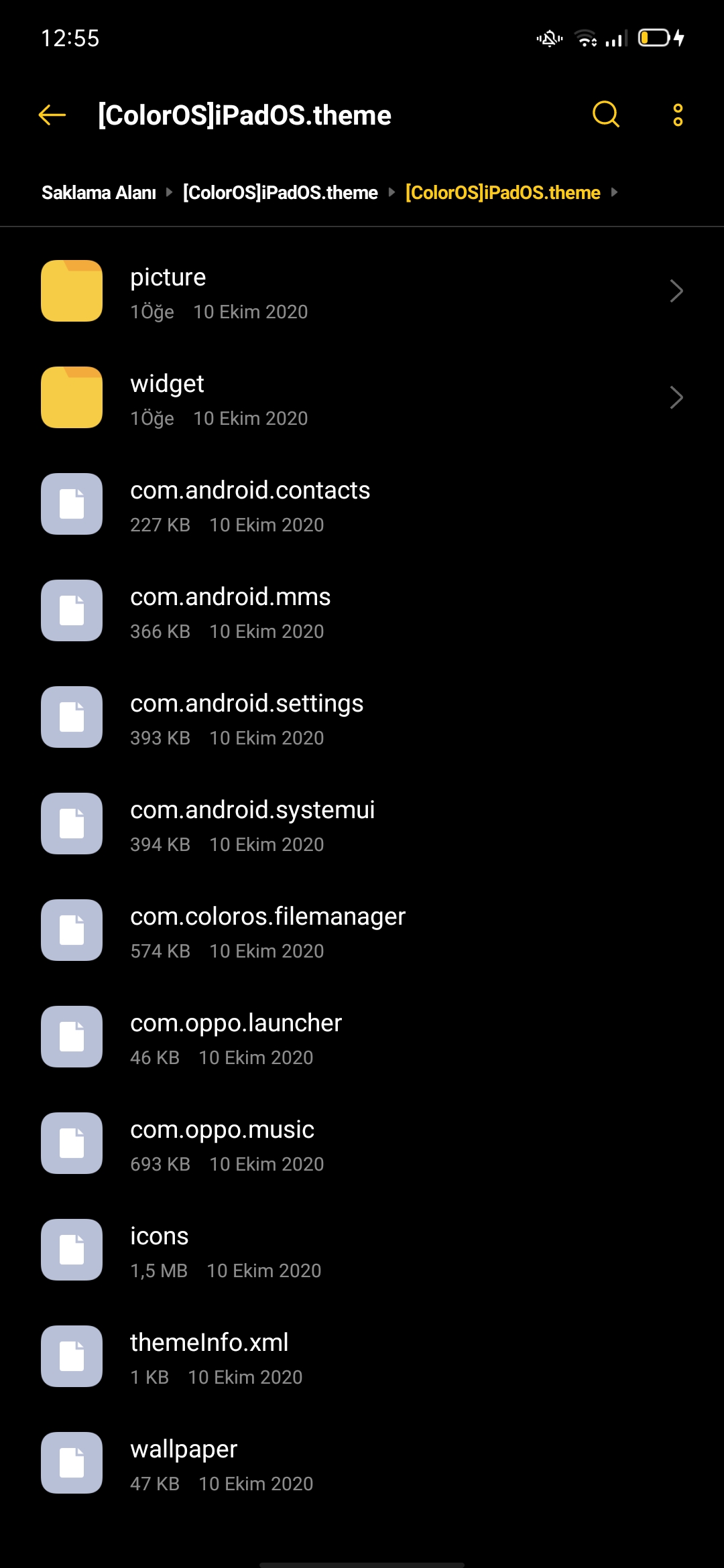This screenshot has width=724, height=1568.
Task: Open the picture folder
Action: [362, 291]
